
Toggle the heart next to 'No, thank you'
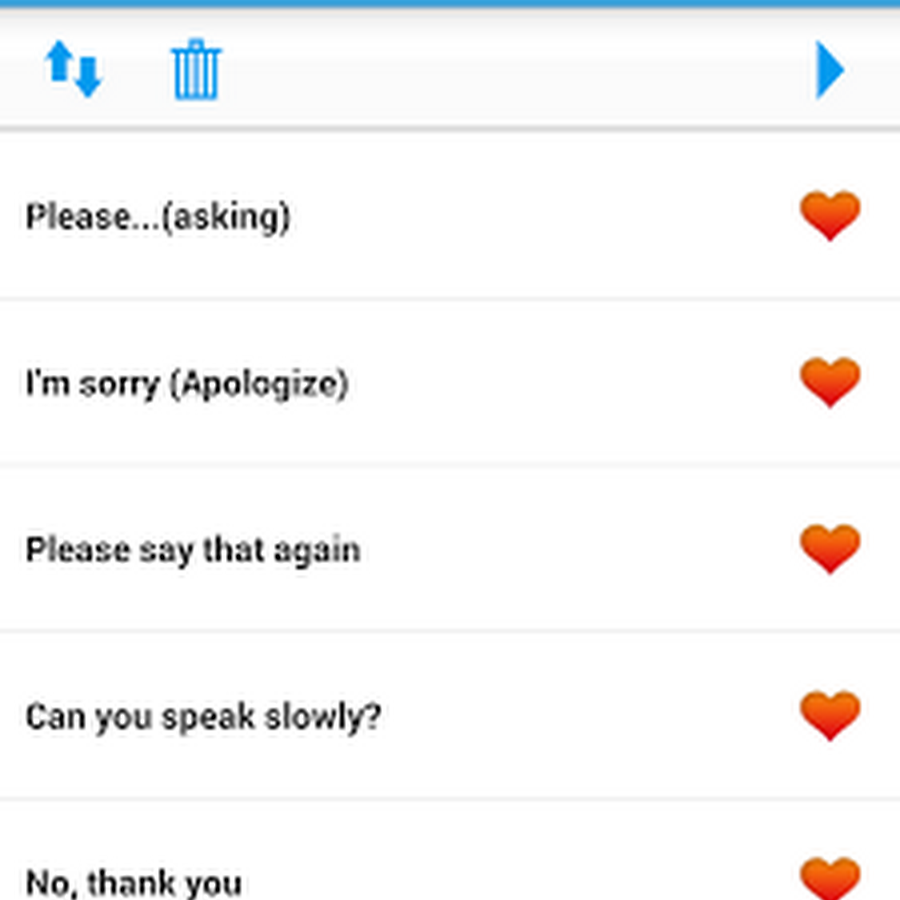(x=829, y=878)
